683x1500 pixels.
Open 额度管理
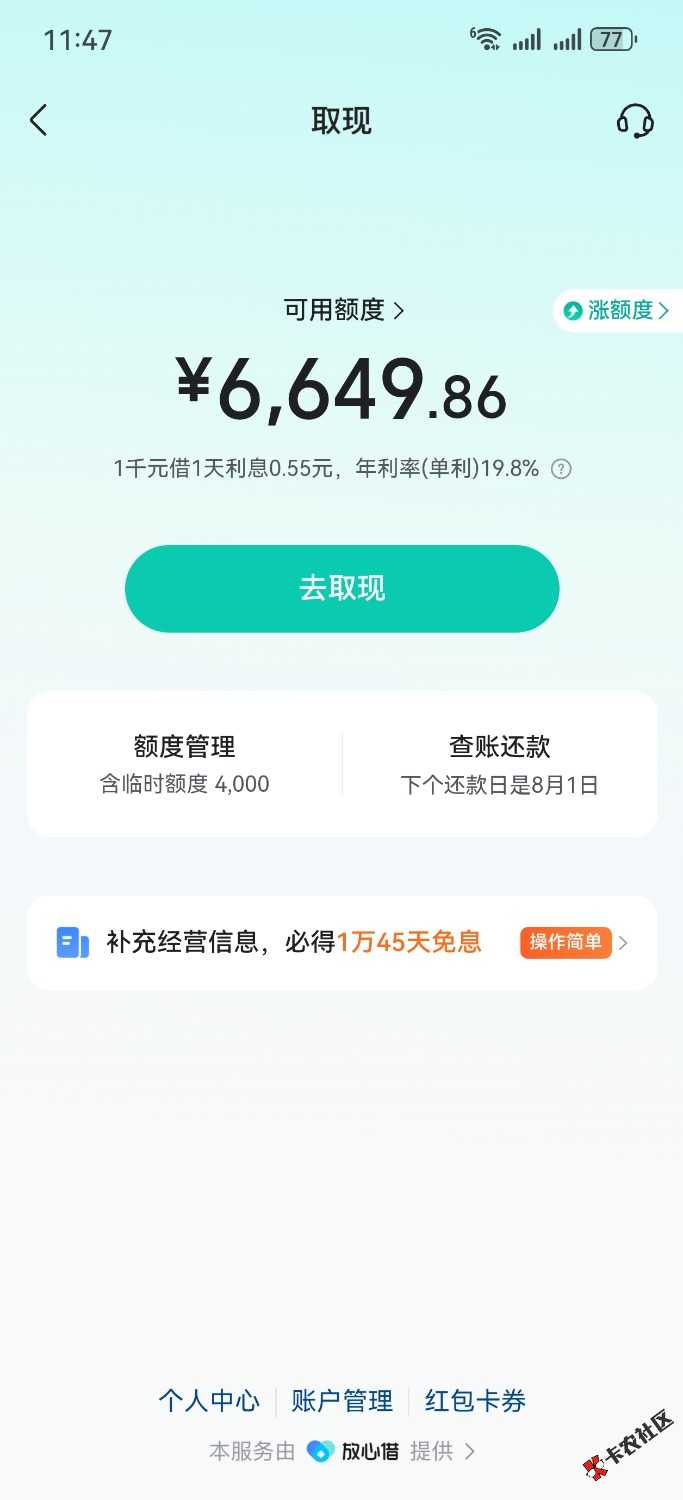click(185, 764)
